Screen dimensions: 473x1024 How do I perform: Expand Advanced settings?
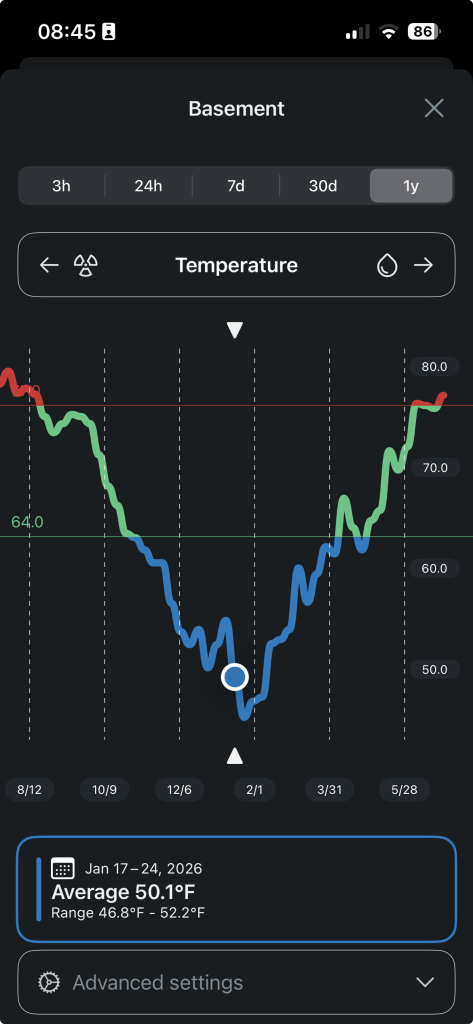tap(236, 982)
